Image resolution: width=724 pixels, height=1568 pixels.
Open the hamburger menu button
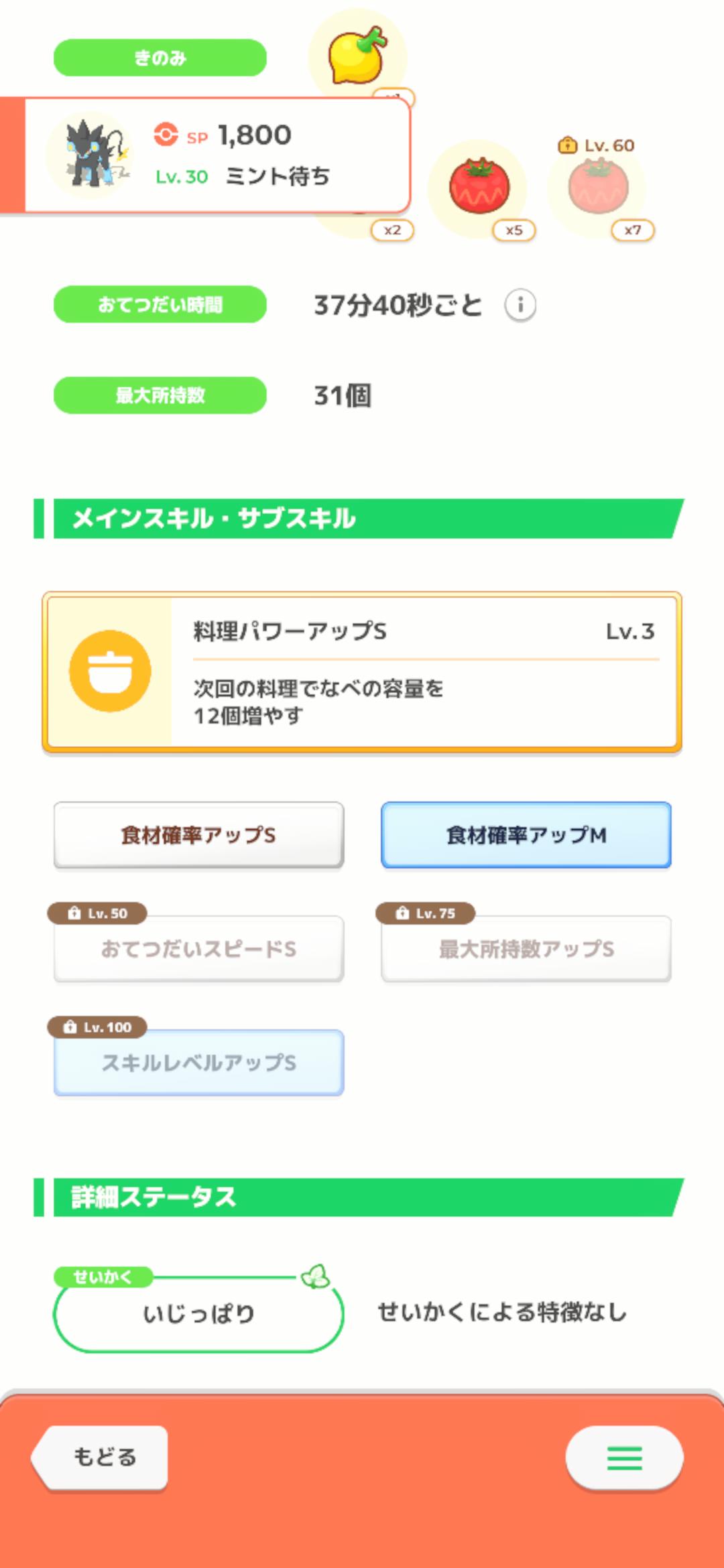tap(624, 1457)
